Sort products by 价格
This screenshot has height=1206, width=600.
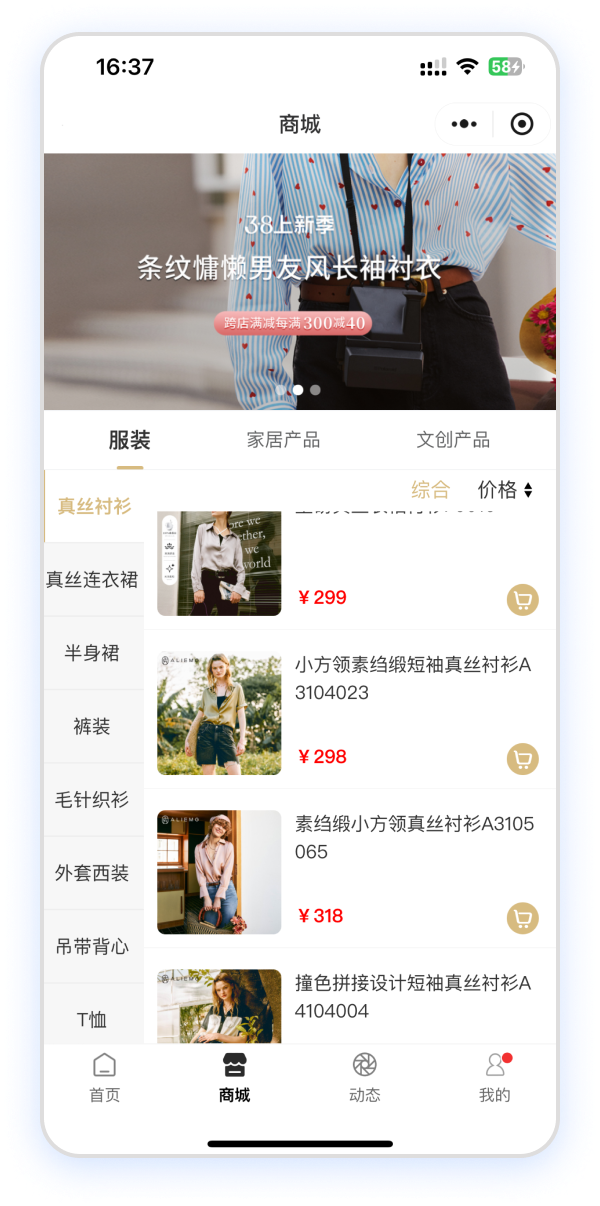[x=505, y=489]
